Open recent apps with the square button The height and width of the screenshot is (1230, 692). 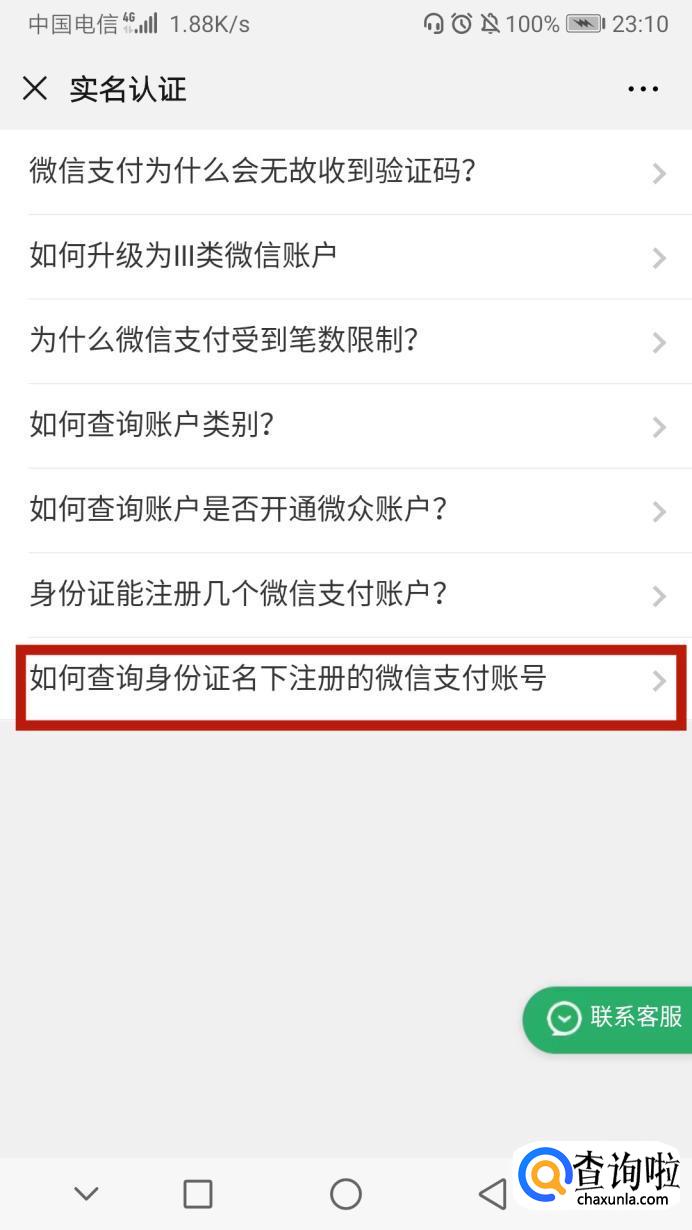(198, 1193)
